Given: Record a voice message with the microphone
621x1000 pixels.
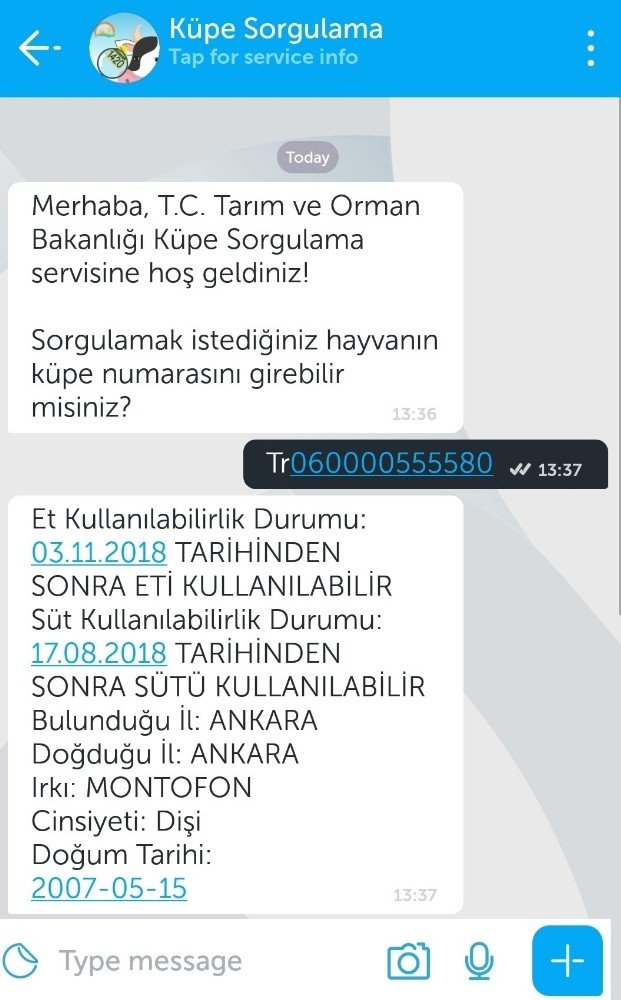Looking at the screenshot, I should click(479, 961).
